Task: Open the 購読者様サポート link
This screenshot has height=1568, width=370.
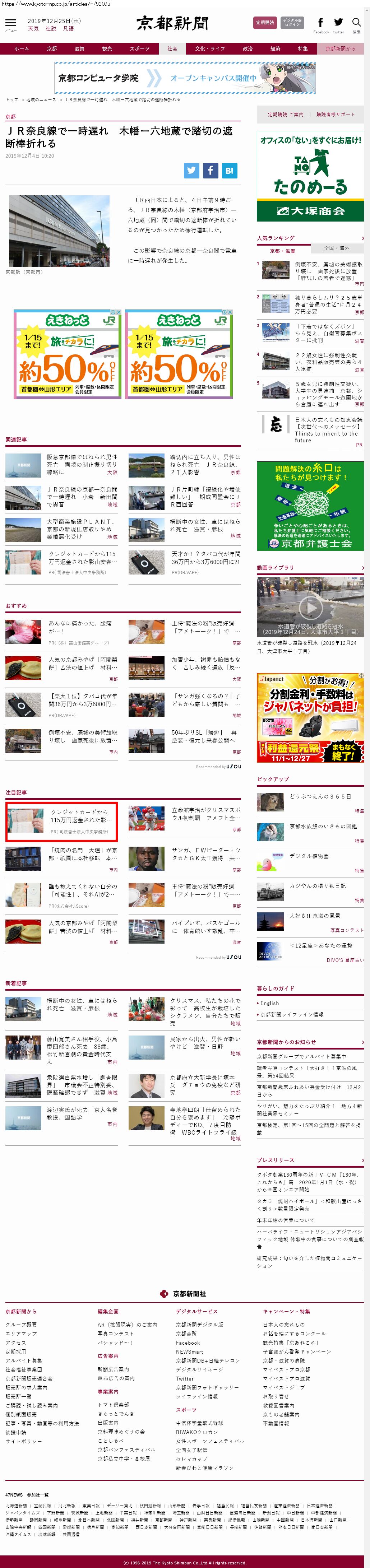Action: tap(335, 115)
